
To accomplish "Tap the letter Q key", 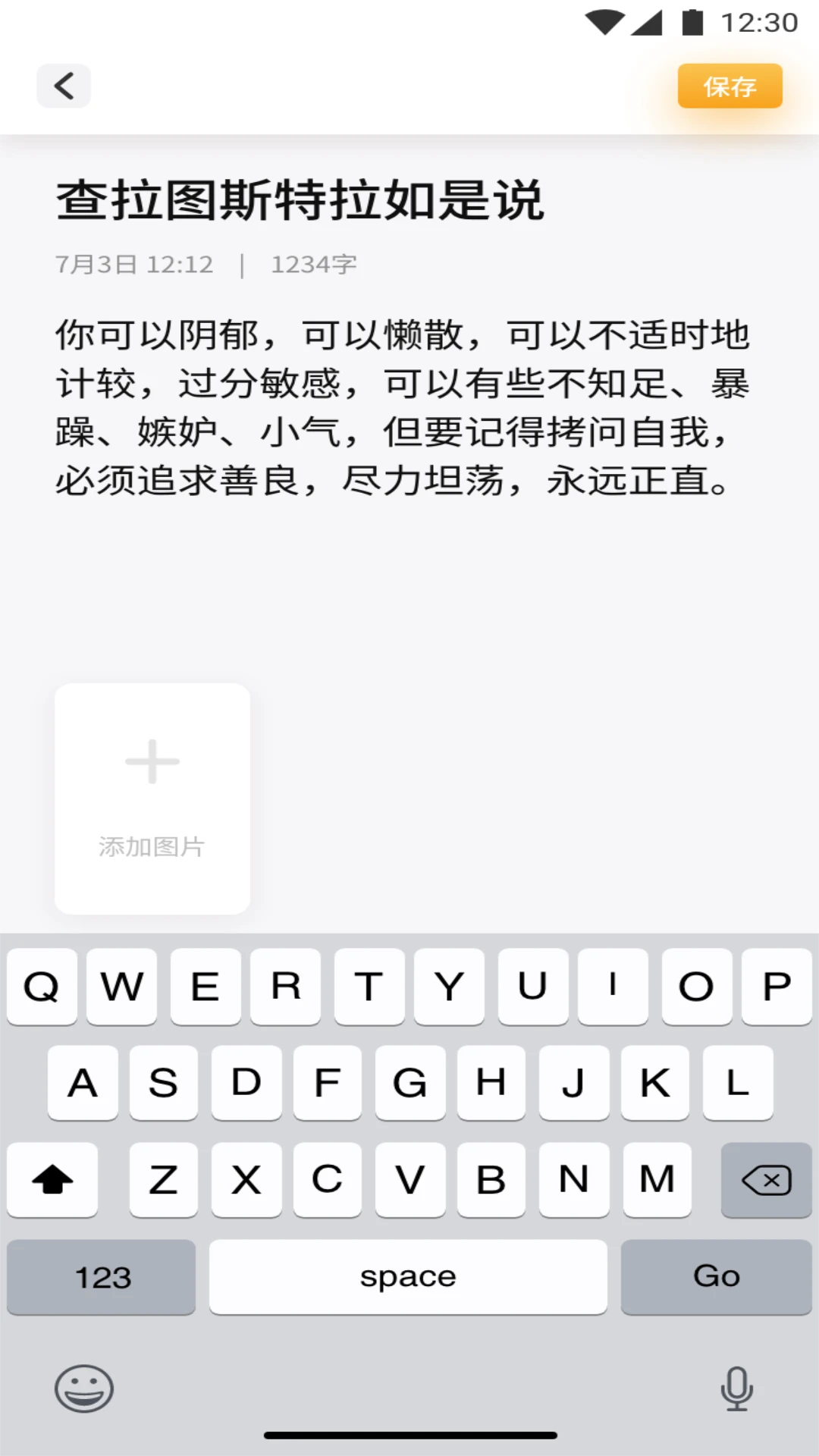I will (42, 987).
